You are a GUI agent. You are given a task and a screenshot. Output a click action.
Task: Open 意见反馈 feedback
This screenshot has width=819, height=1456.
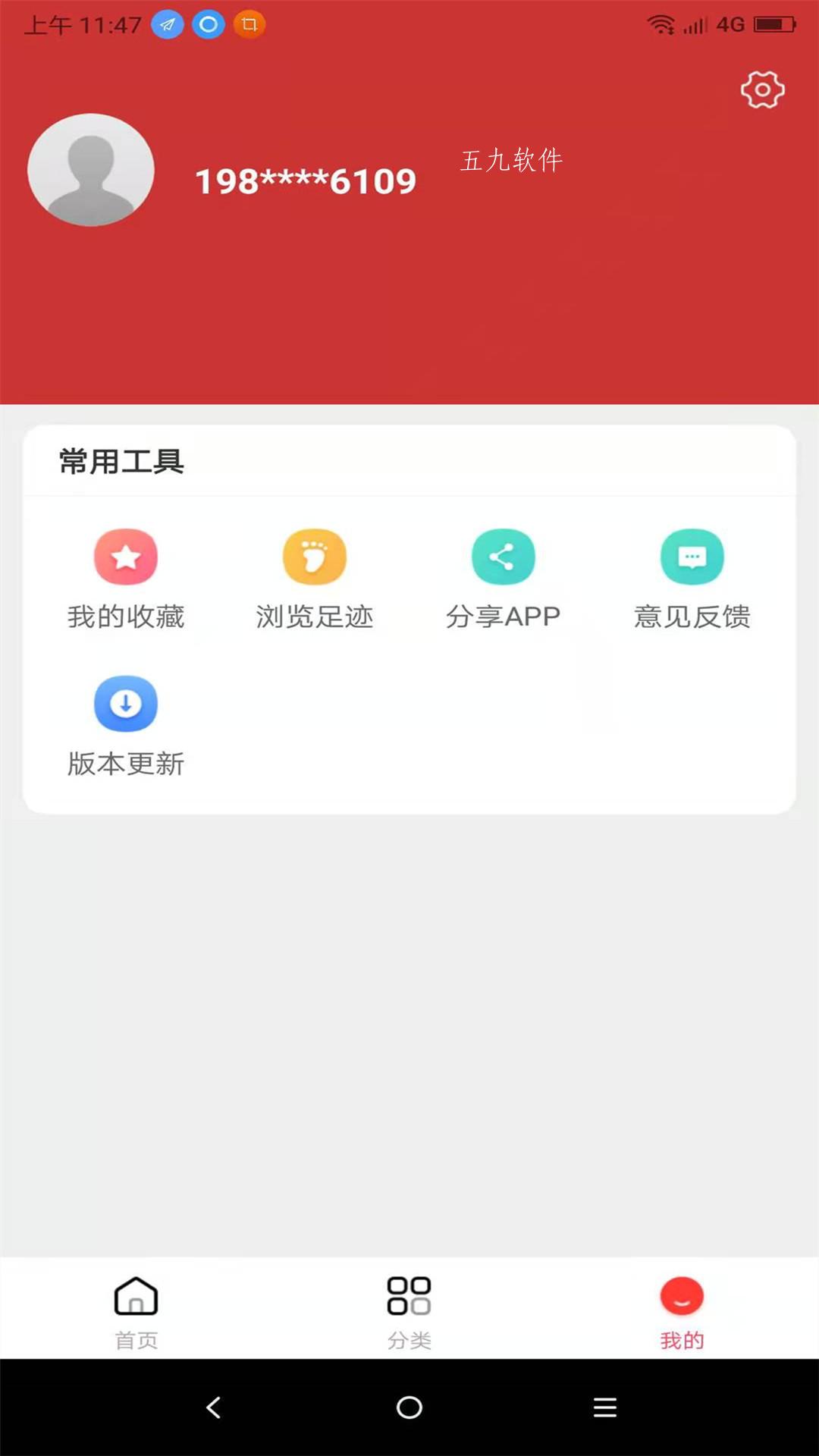692,579
